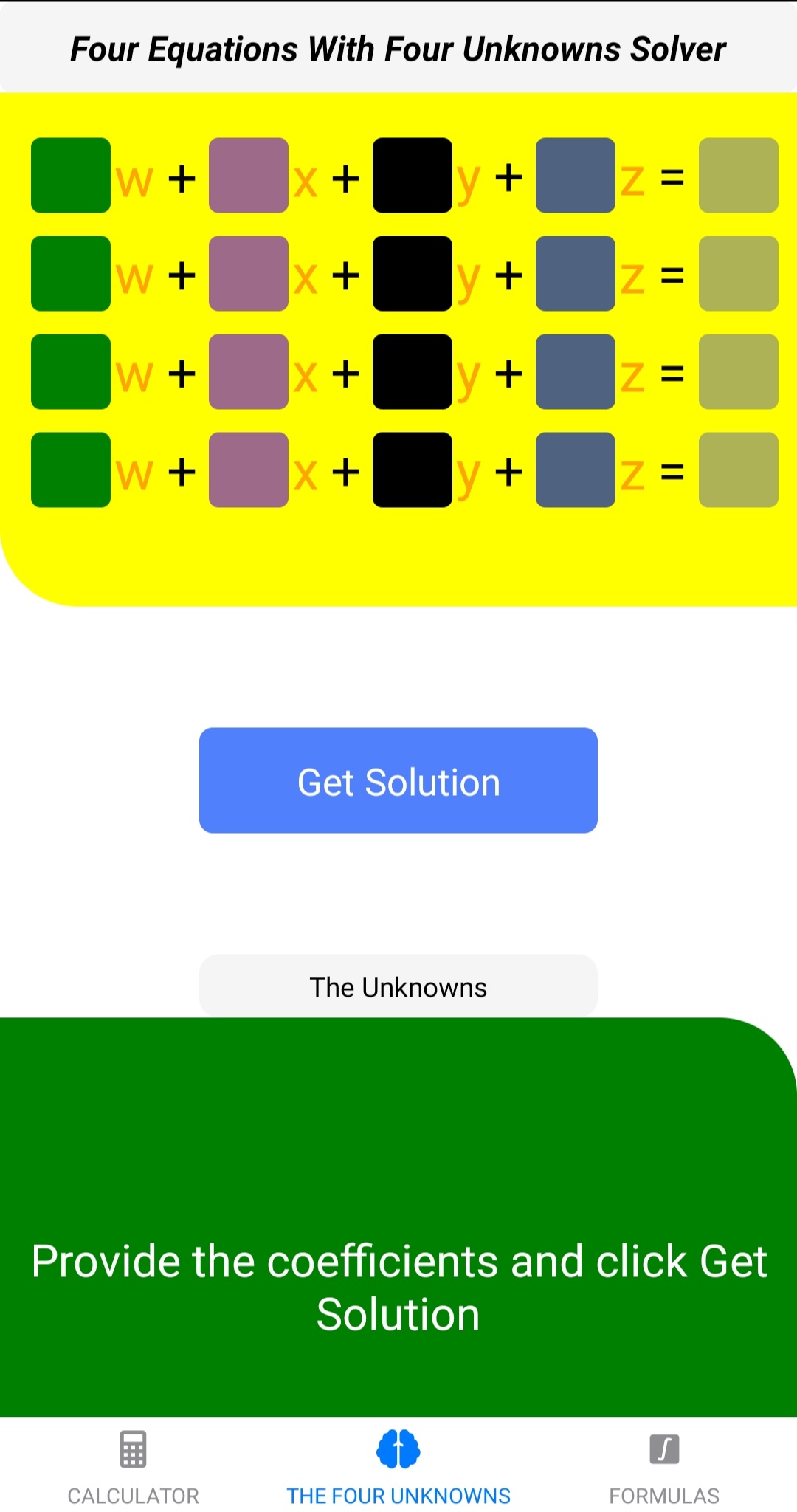Image resolution: width=797 pixels, height=1512 pixels.
Task: Tap the x coefficient box in second equation
Action: [x=249, y=274]
